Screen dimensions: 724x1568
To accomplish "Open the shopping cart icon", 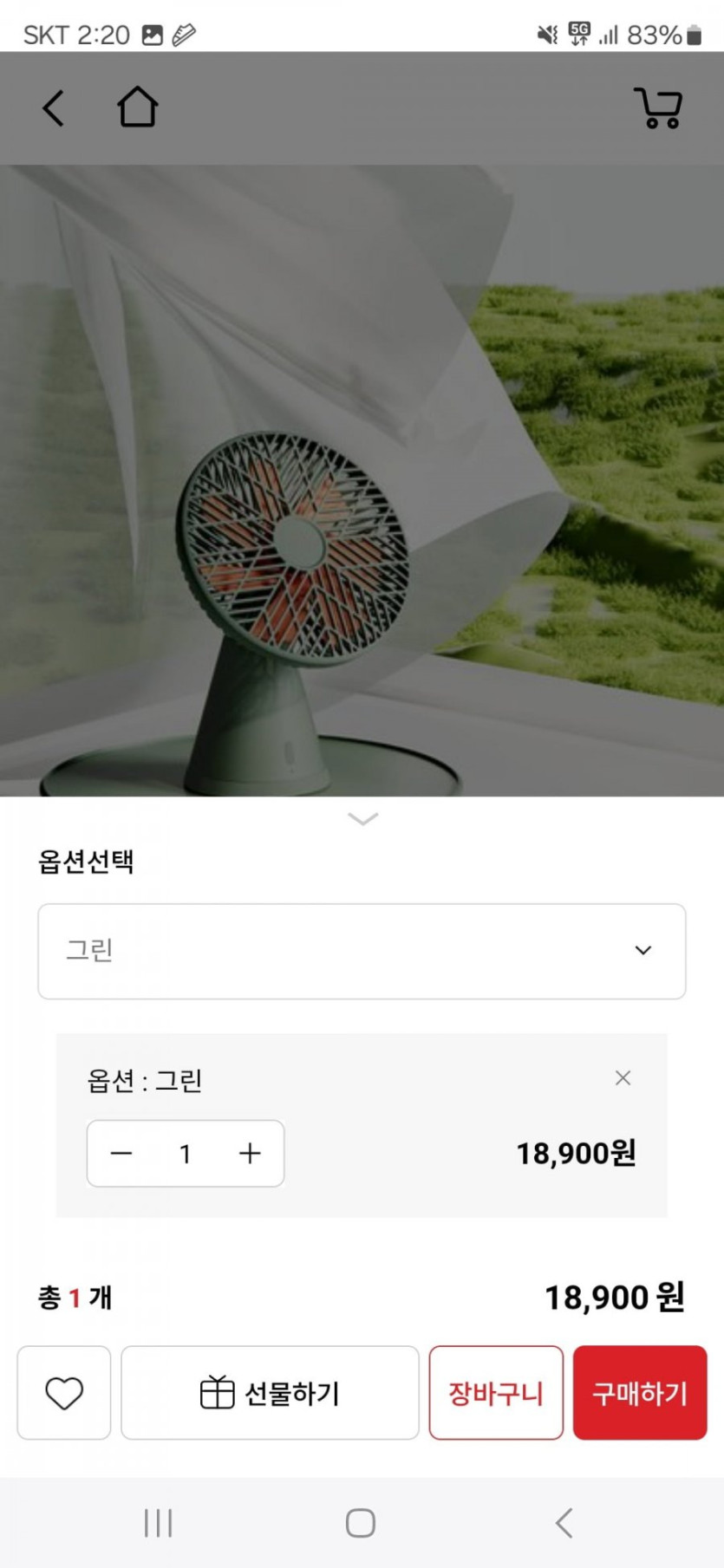I will 658,108.
